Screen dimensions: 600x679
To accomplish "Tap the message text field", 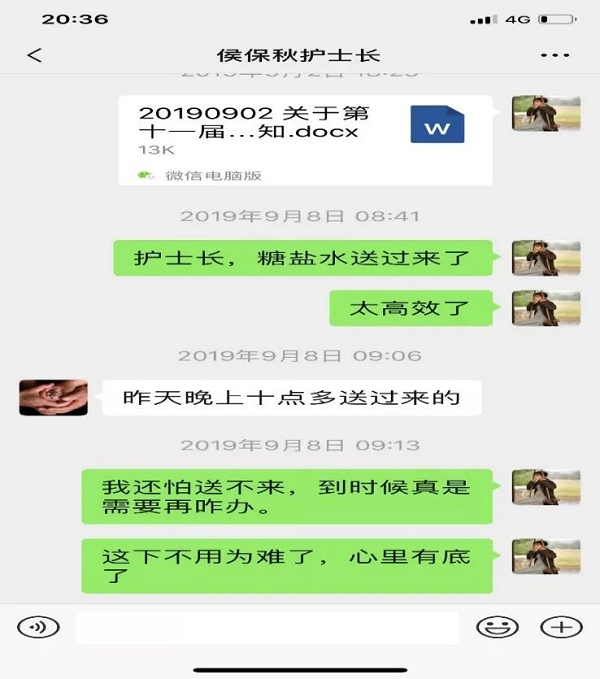I will tap(267, 627).
